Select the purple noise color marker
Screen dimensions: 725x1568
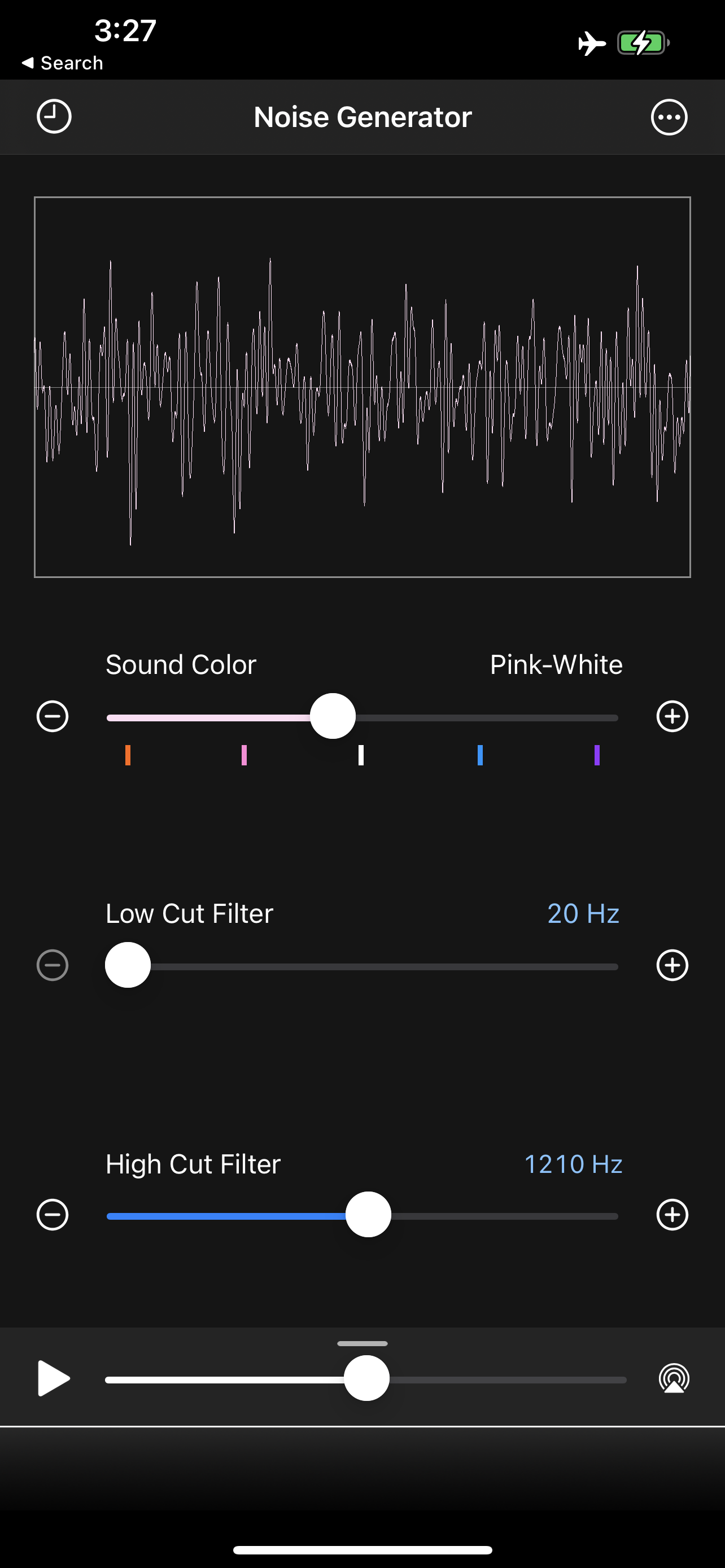click(597, 756)
